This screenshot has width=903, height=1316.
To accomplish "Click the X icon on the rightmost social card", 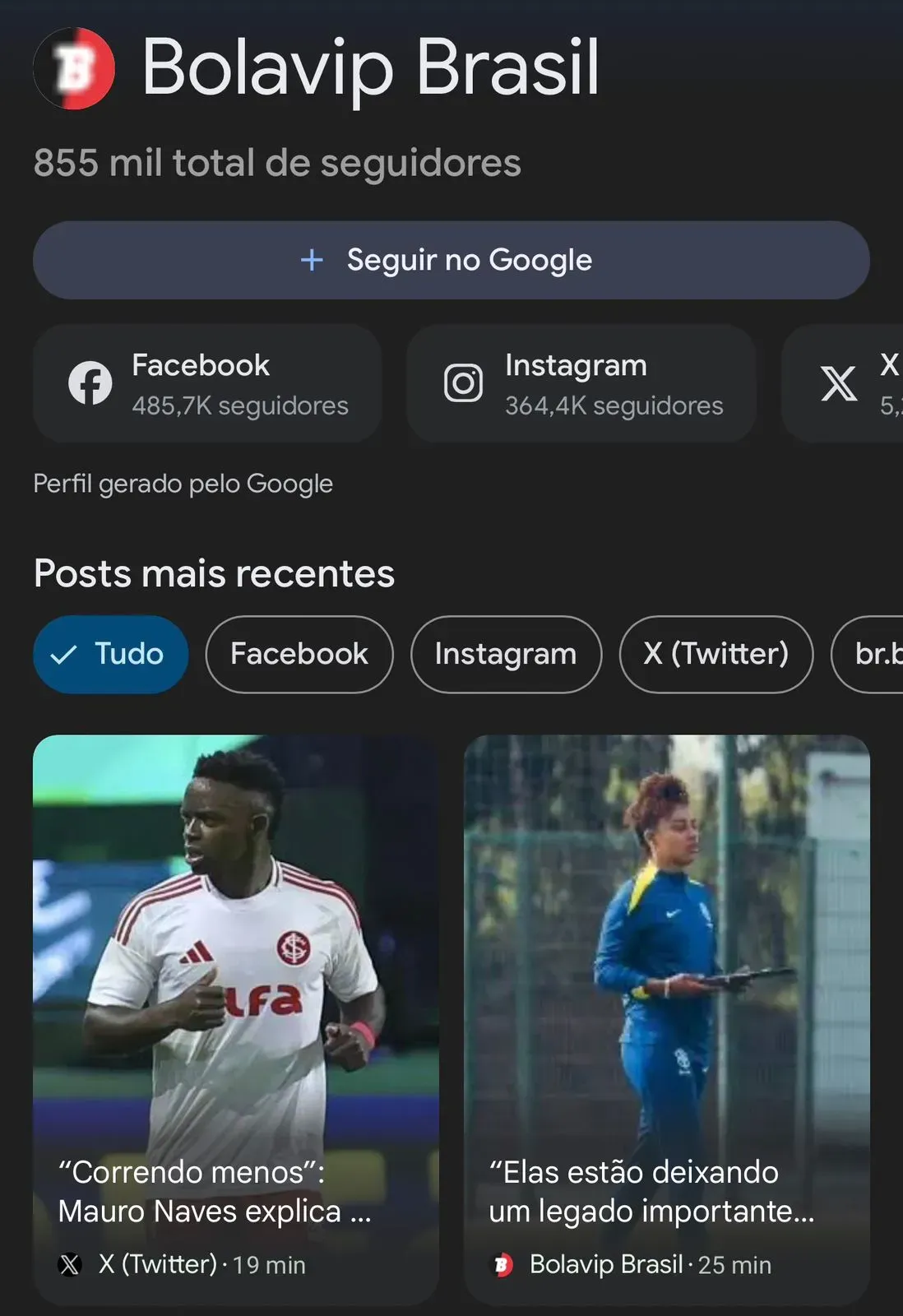I will pyautogui.click(x=840, y=383).
